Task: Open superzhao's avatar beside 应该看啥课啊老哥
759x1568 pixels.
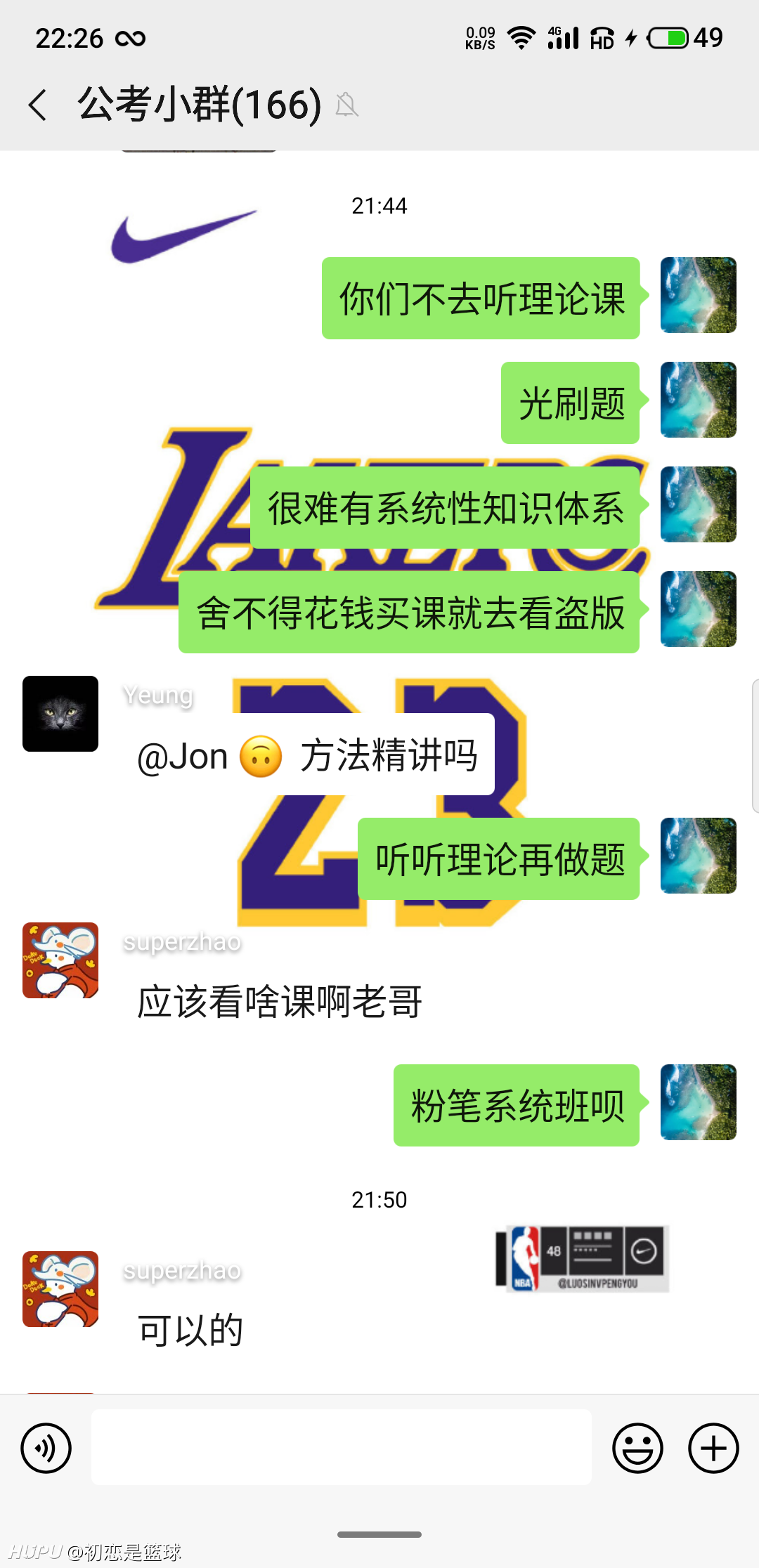Action: click(60, 960)
